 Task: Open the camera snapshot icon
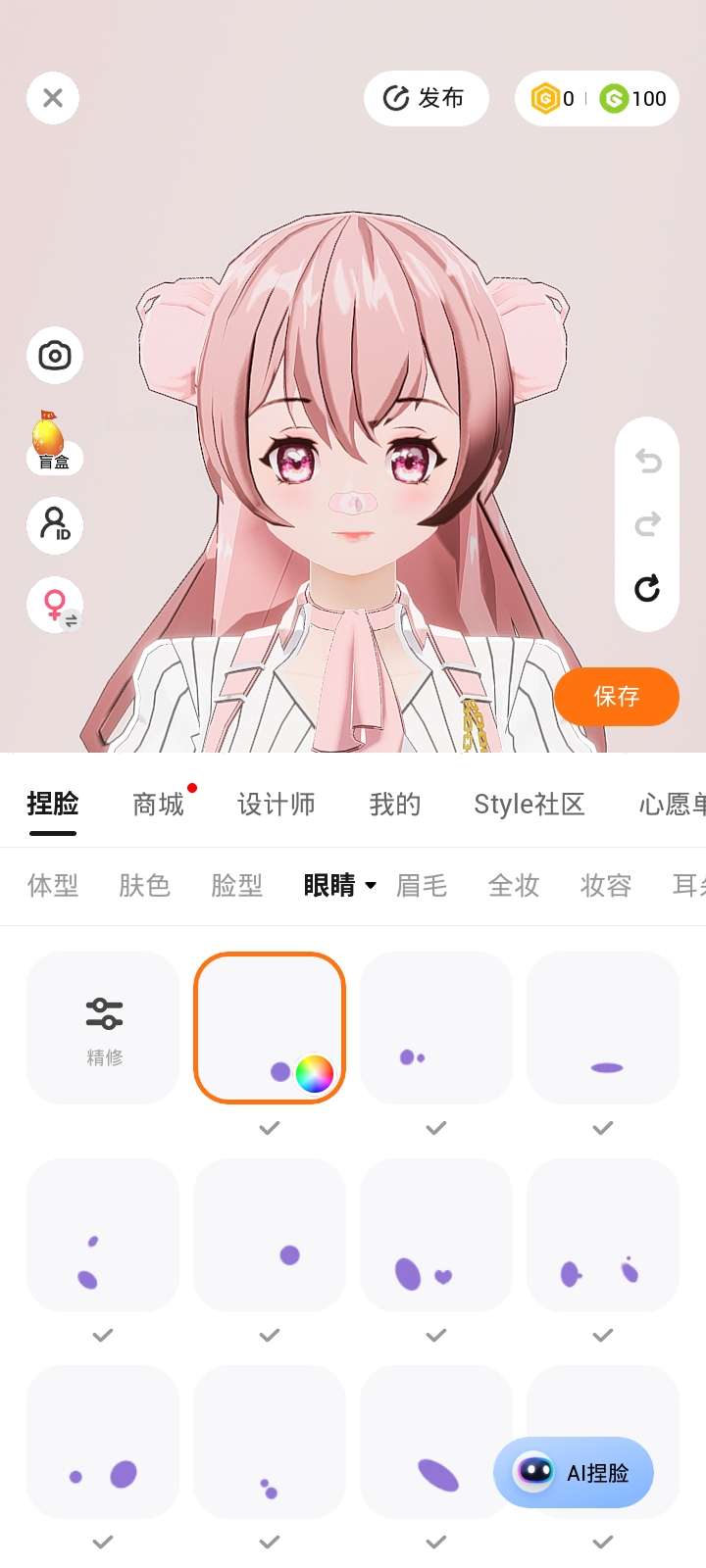[x=55, y=355]
